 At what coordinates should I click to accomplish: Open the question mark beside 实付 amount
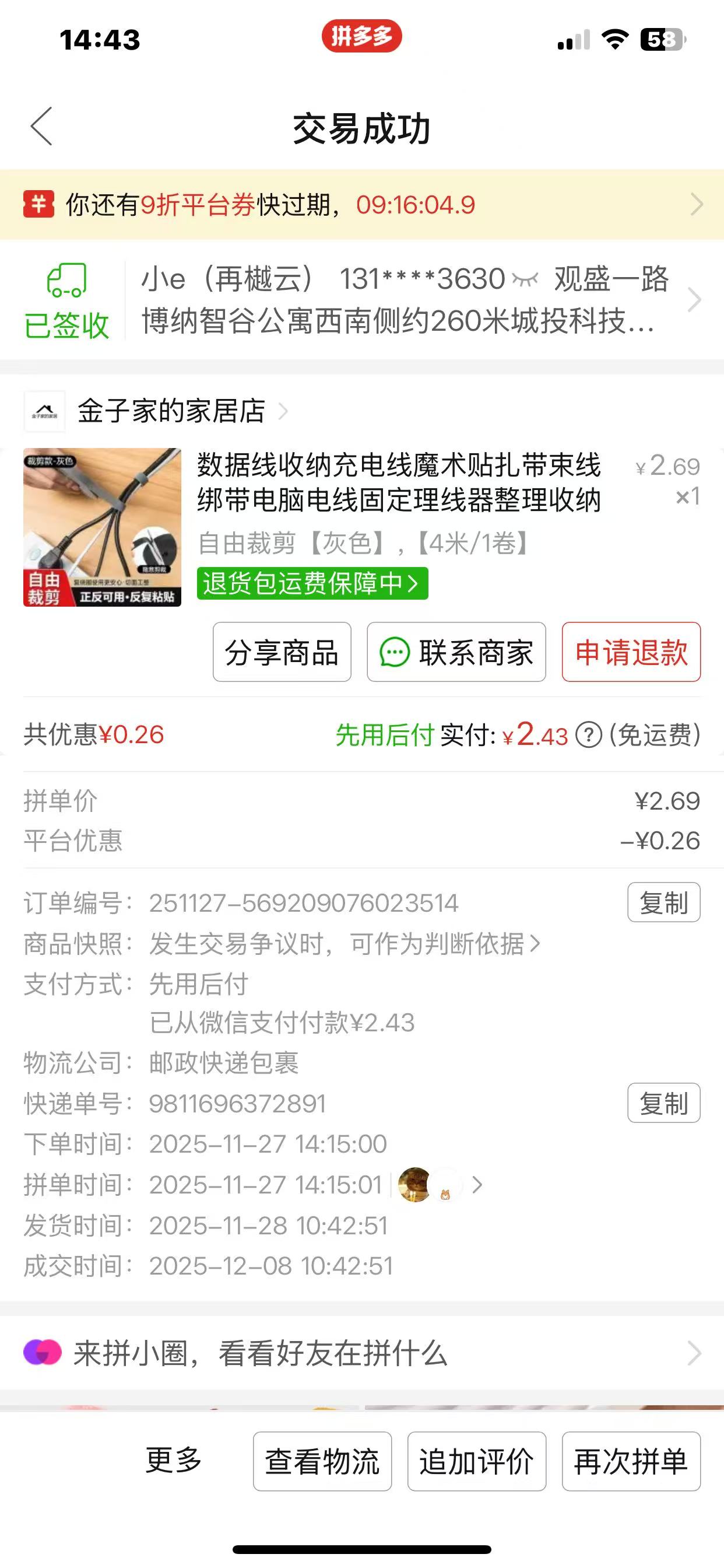(588, 736)
